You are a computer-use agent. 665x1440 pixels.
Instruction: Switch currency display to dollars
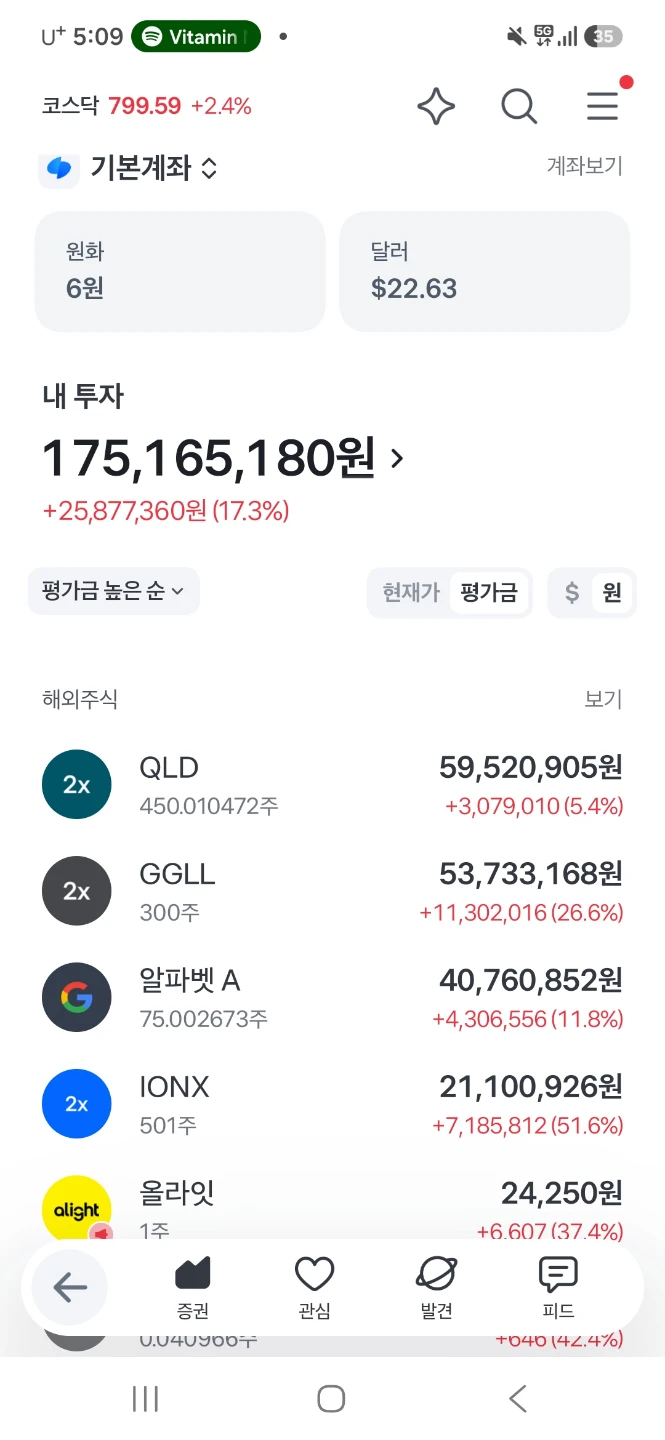(x=572, y=593)
